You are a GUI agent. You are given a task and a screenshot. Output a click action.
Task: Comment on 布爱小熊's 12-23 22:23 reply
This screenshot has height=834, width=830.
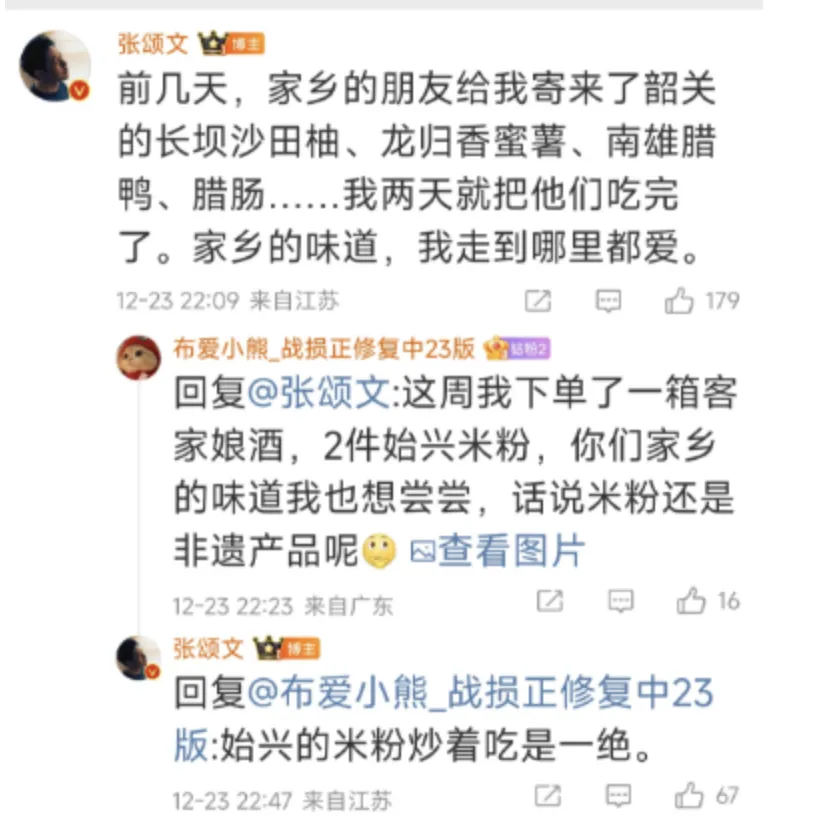pyautogui.click(x=621, y=601)
